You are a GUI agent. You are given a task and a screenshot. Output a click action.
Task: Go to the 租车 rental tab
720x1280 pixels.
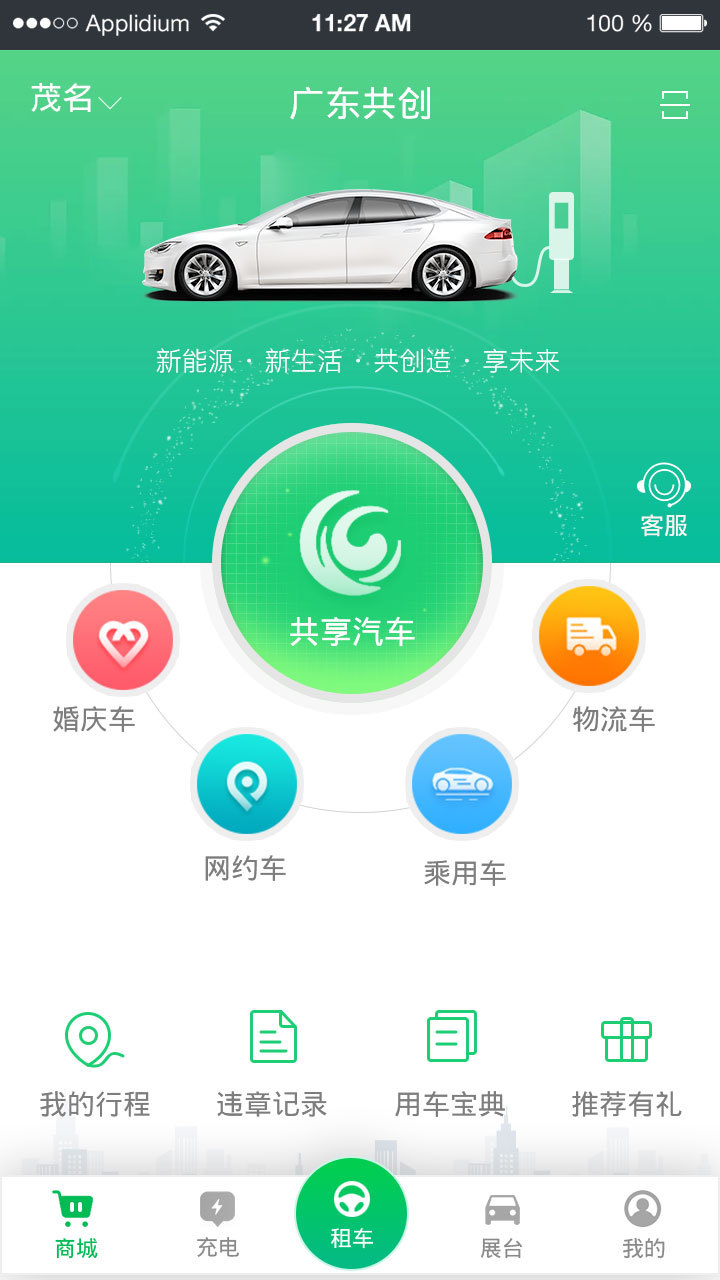(x=352, y=1214)
